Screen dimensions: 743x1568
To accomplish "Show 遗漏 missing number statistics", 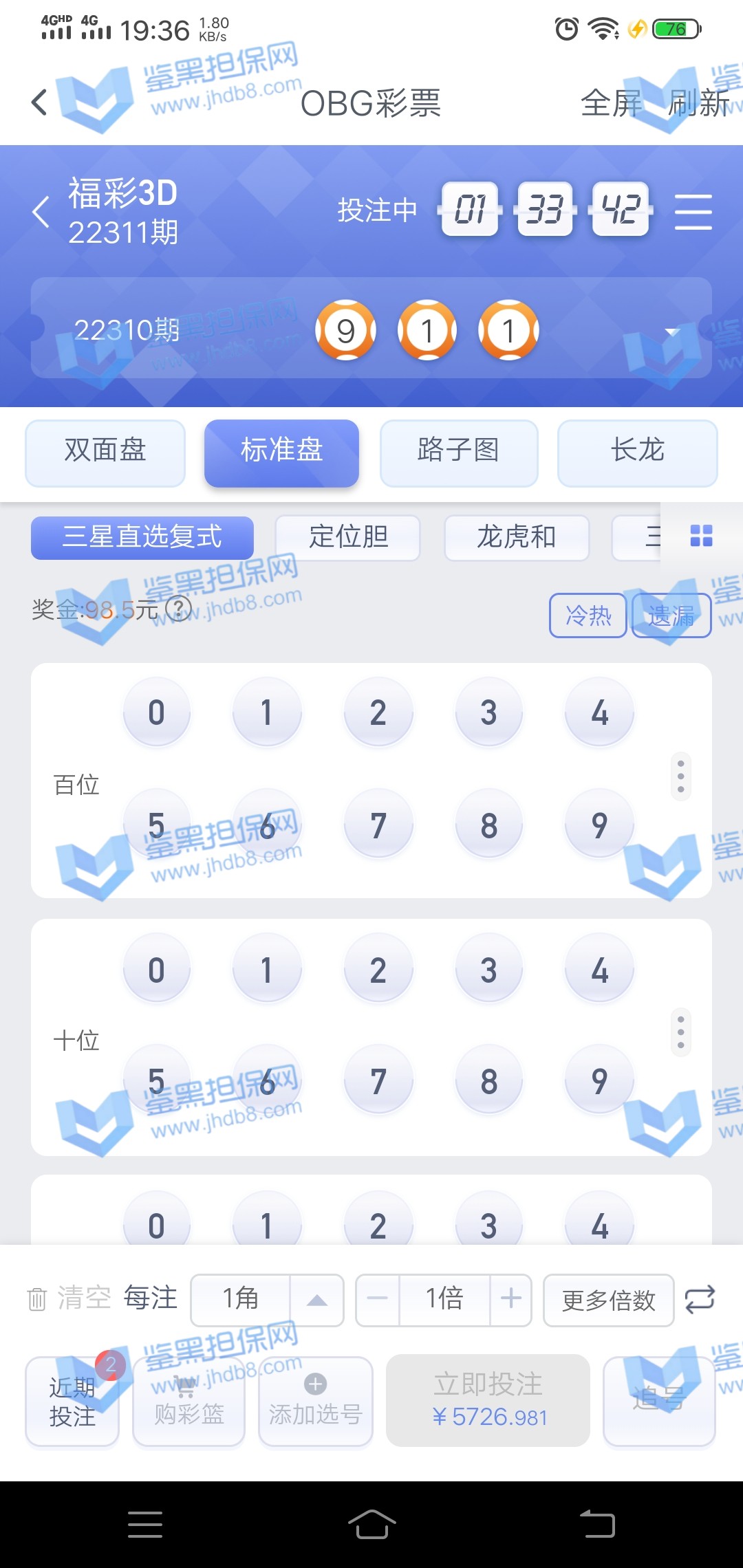I will pyautogui.click(x=671, y=615).
